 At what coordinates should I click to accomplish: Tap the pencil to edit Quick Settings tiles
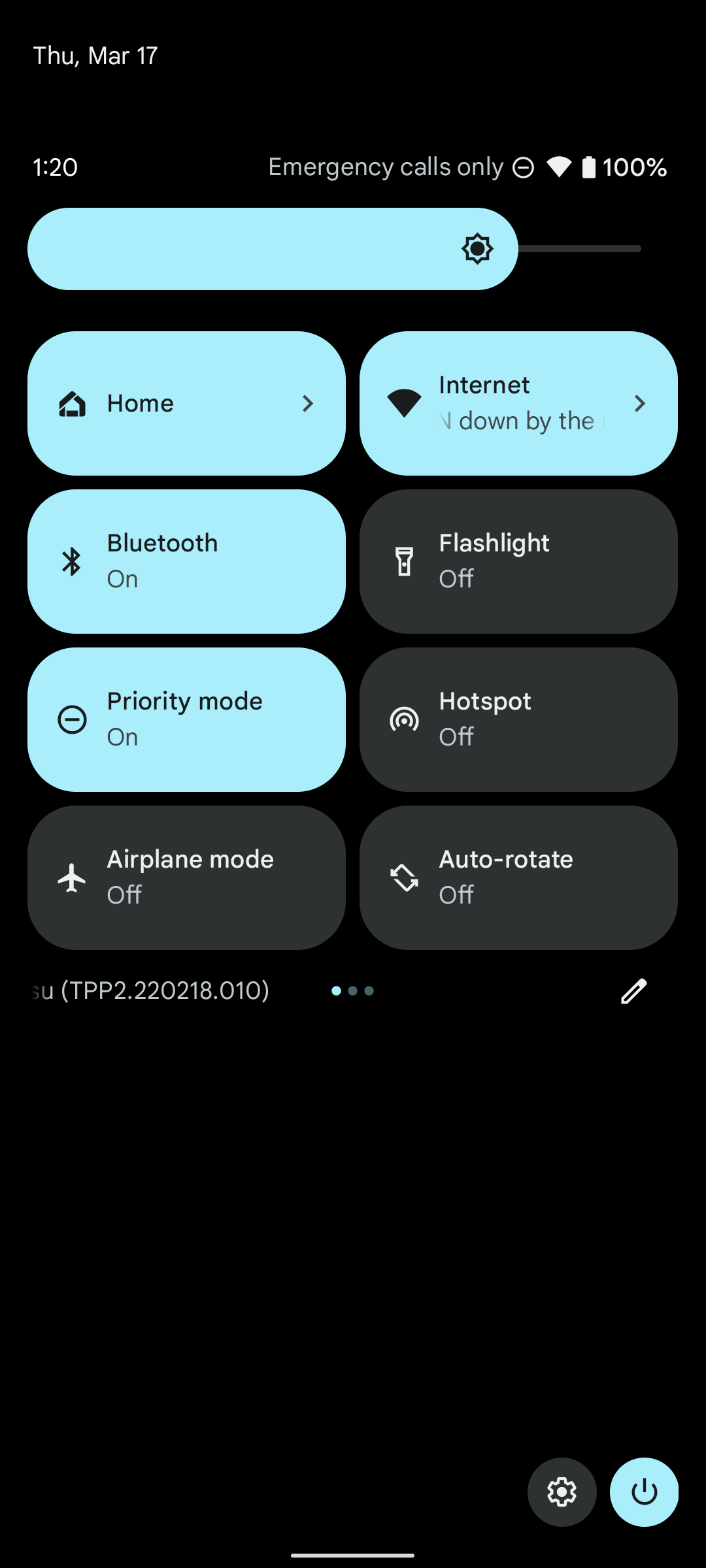point(633,990)
